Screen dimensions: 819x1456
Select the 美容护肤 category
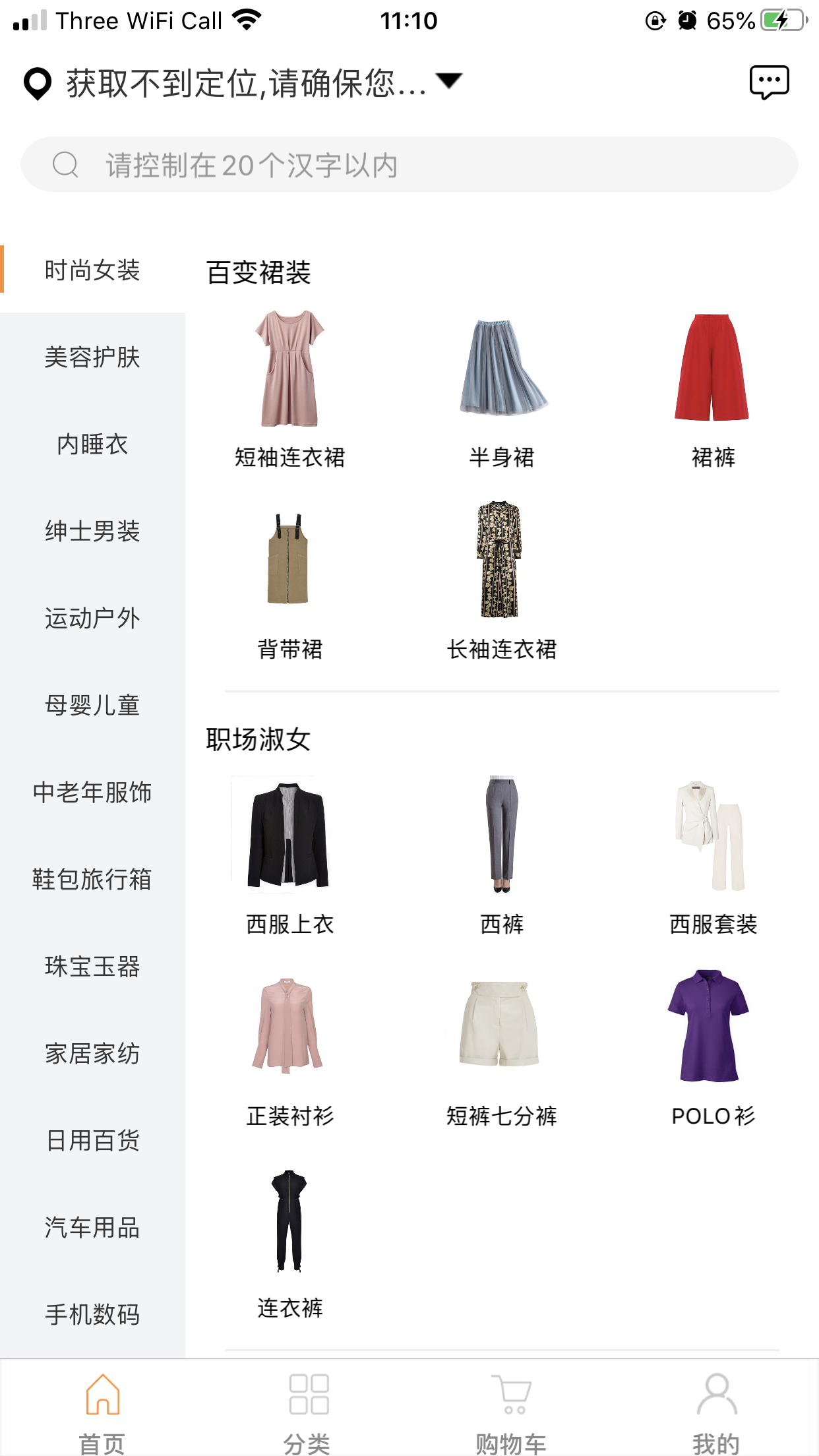92,357
